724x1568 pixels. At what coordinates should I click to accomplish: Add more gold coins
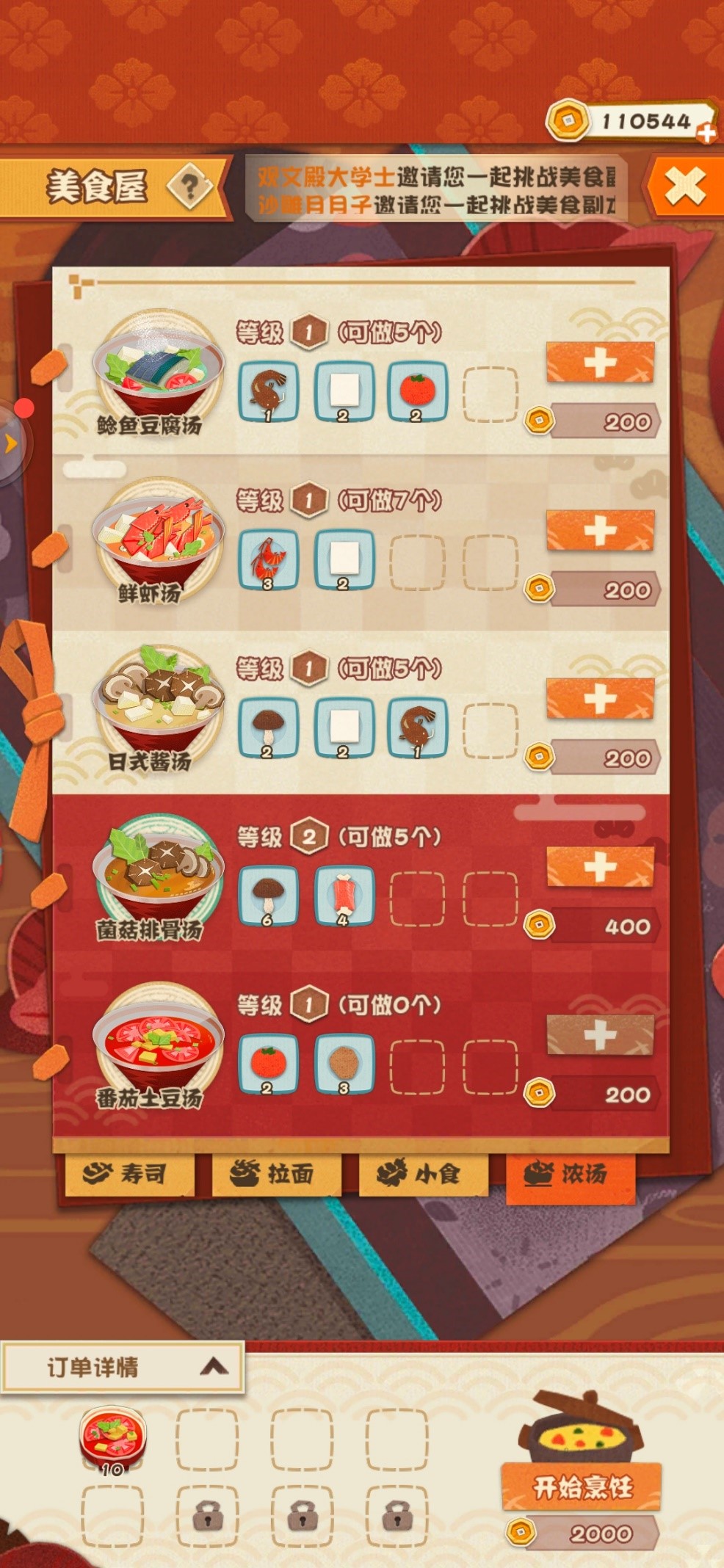[706, 133]
